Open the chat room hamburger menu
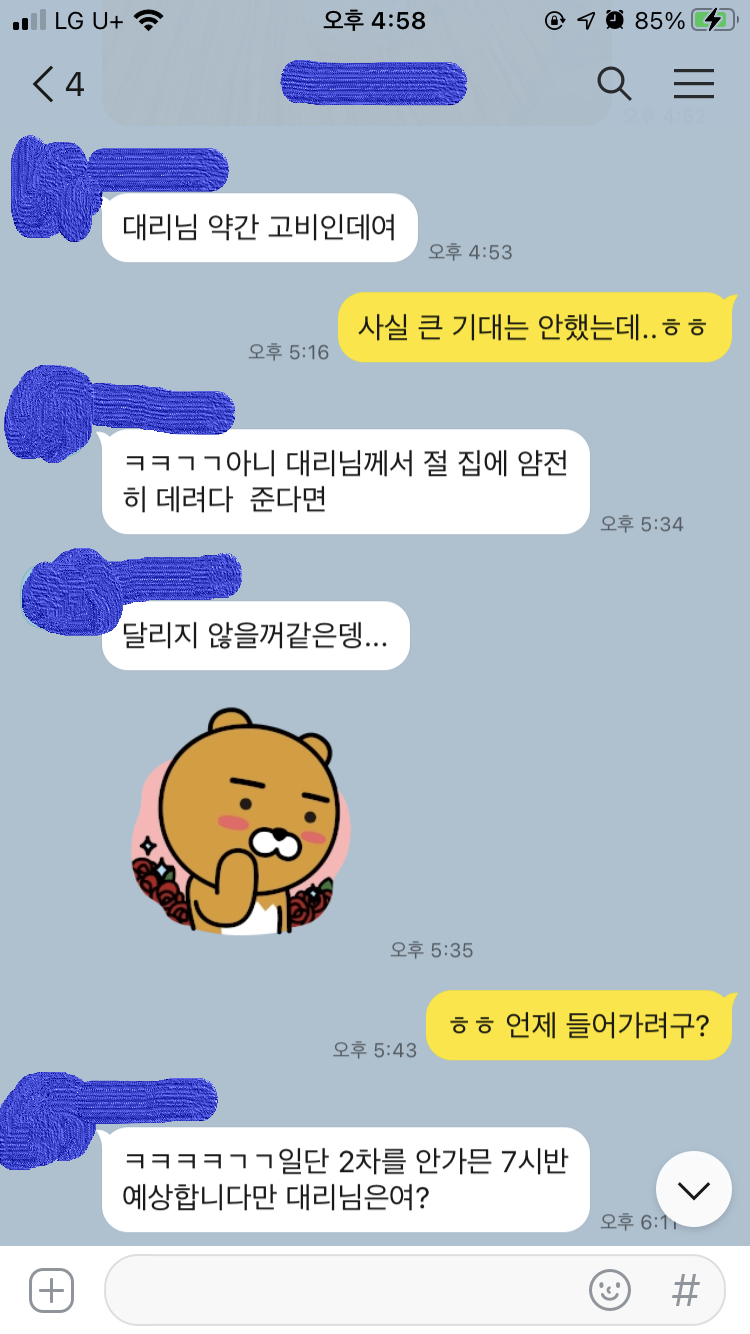Screen dimensions: 750x1334 [694, 84]
